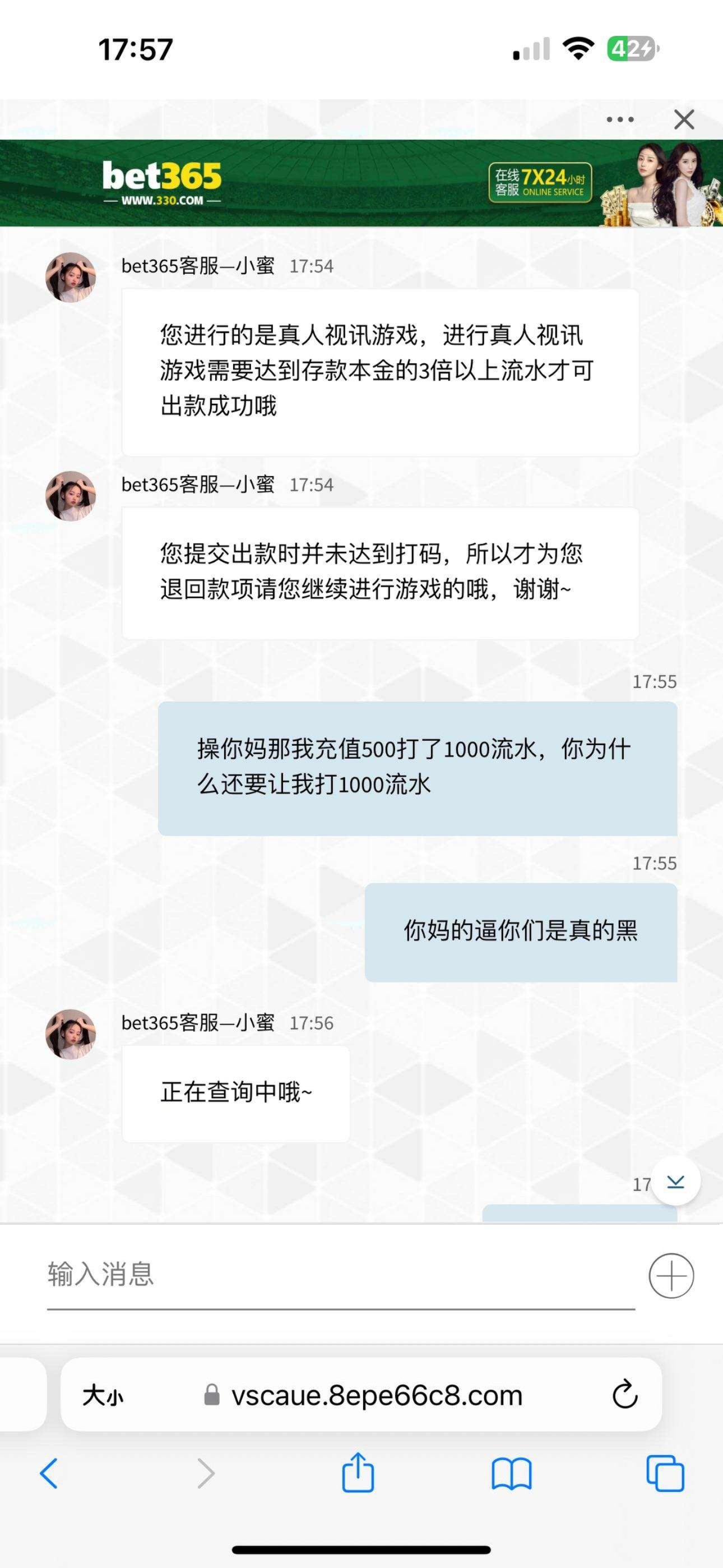This screenshot has width=723, height=1568.
Task: Jump to the latest message
Action: (675, 1182)
